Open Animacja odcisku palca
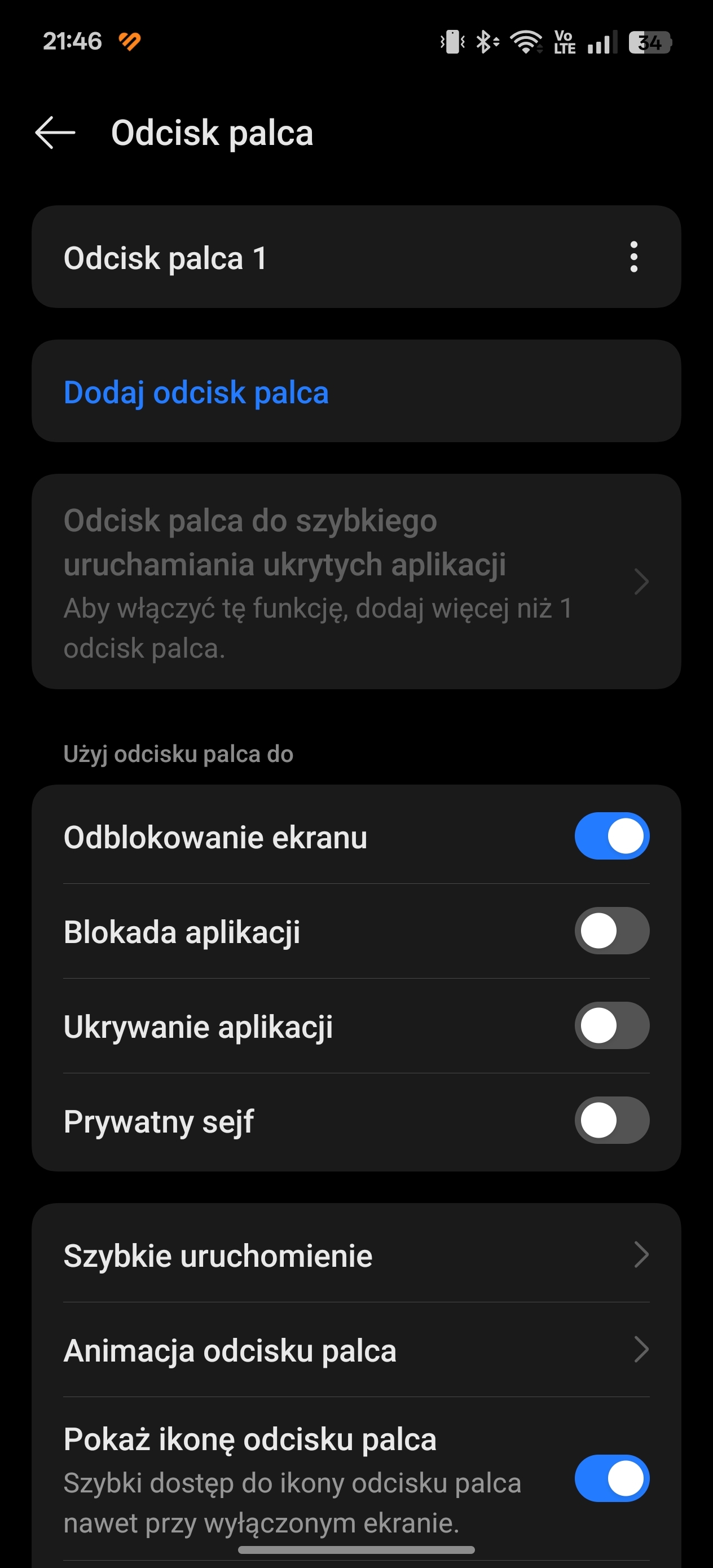 point(356,1350)
